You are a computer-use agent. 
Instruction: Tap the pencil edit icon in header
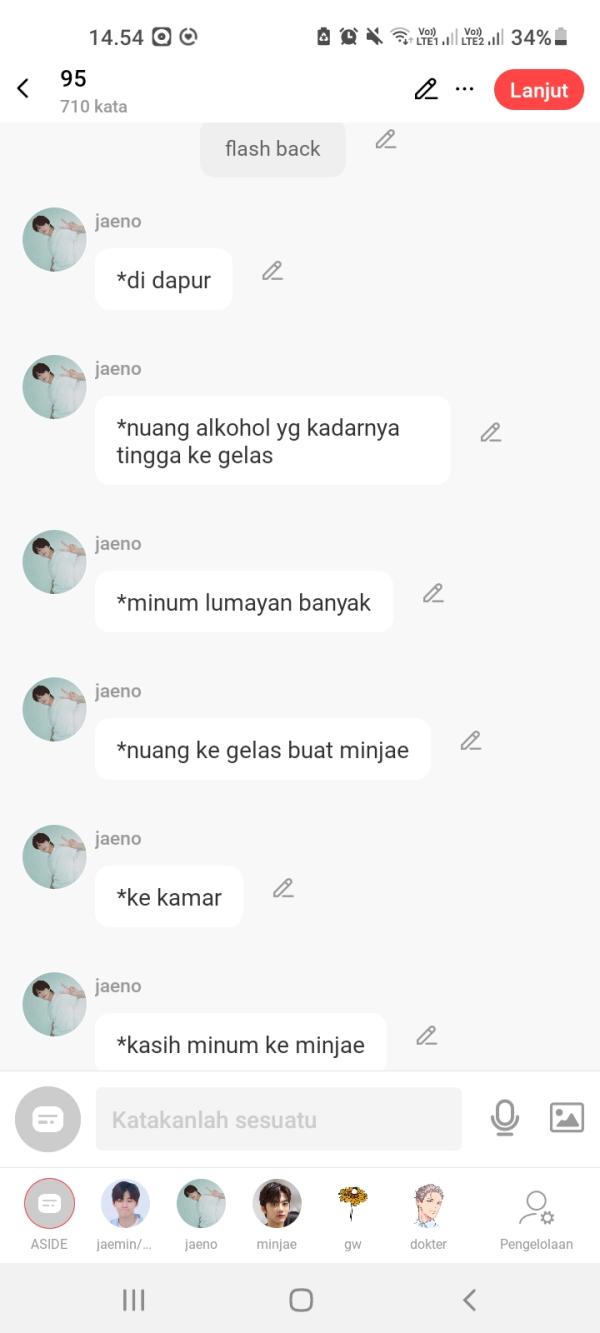pyautogui.click(x=426, y=89)
